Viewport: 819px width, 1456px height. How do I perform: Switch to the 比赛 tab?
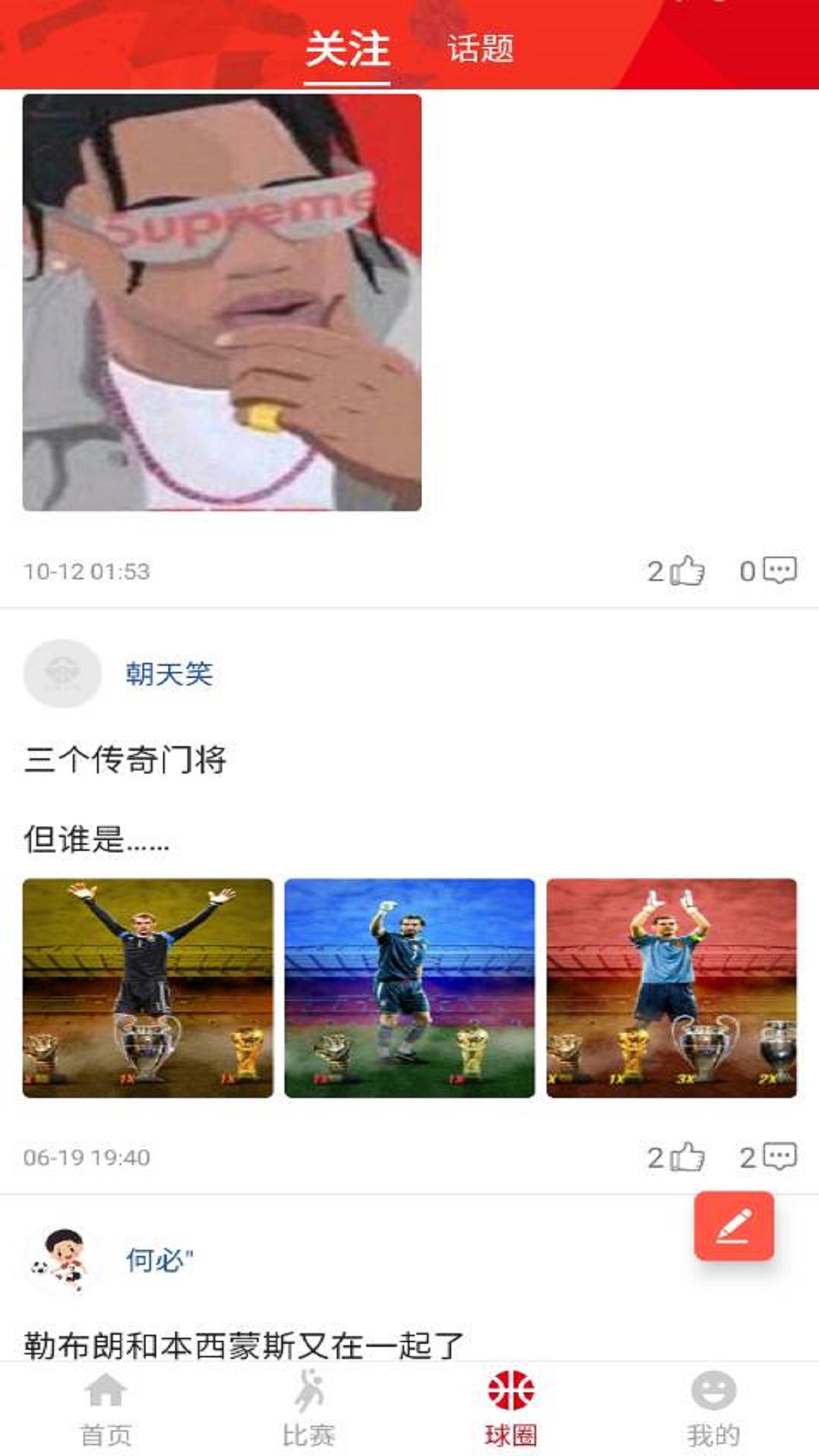tap(308, 1408)
